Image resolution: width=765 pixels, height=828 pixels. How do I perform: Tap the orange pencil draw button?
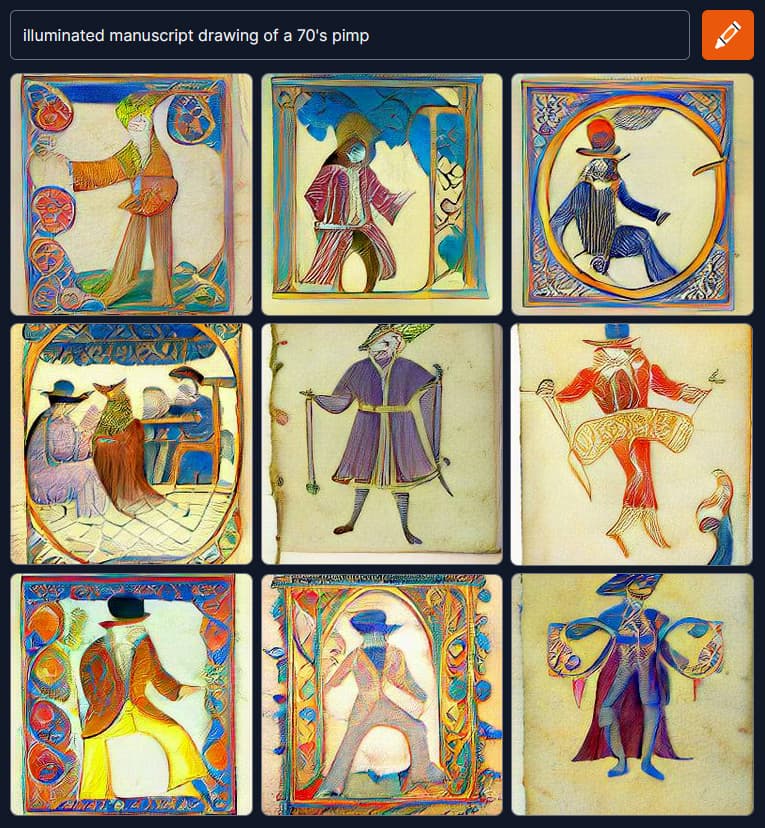727,35
